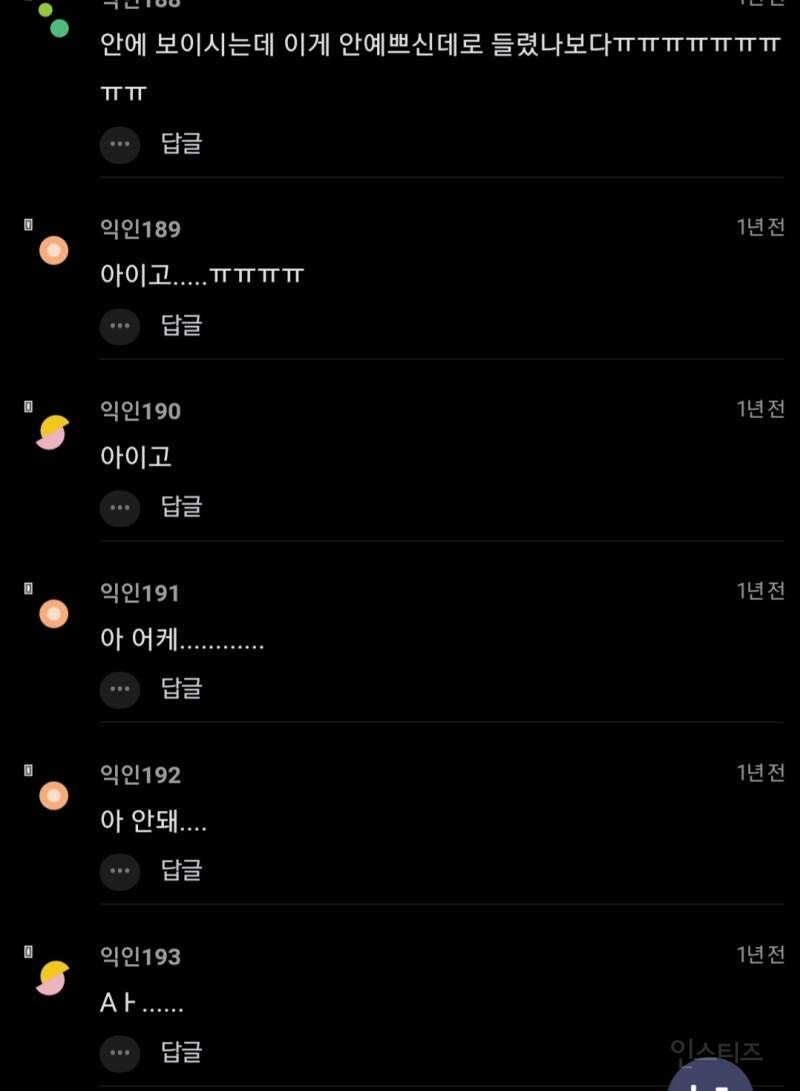Reply to 익인193's comment

click(181, 1052)
